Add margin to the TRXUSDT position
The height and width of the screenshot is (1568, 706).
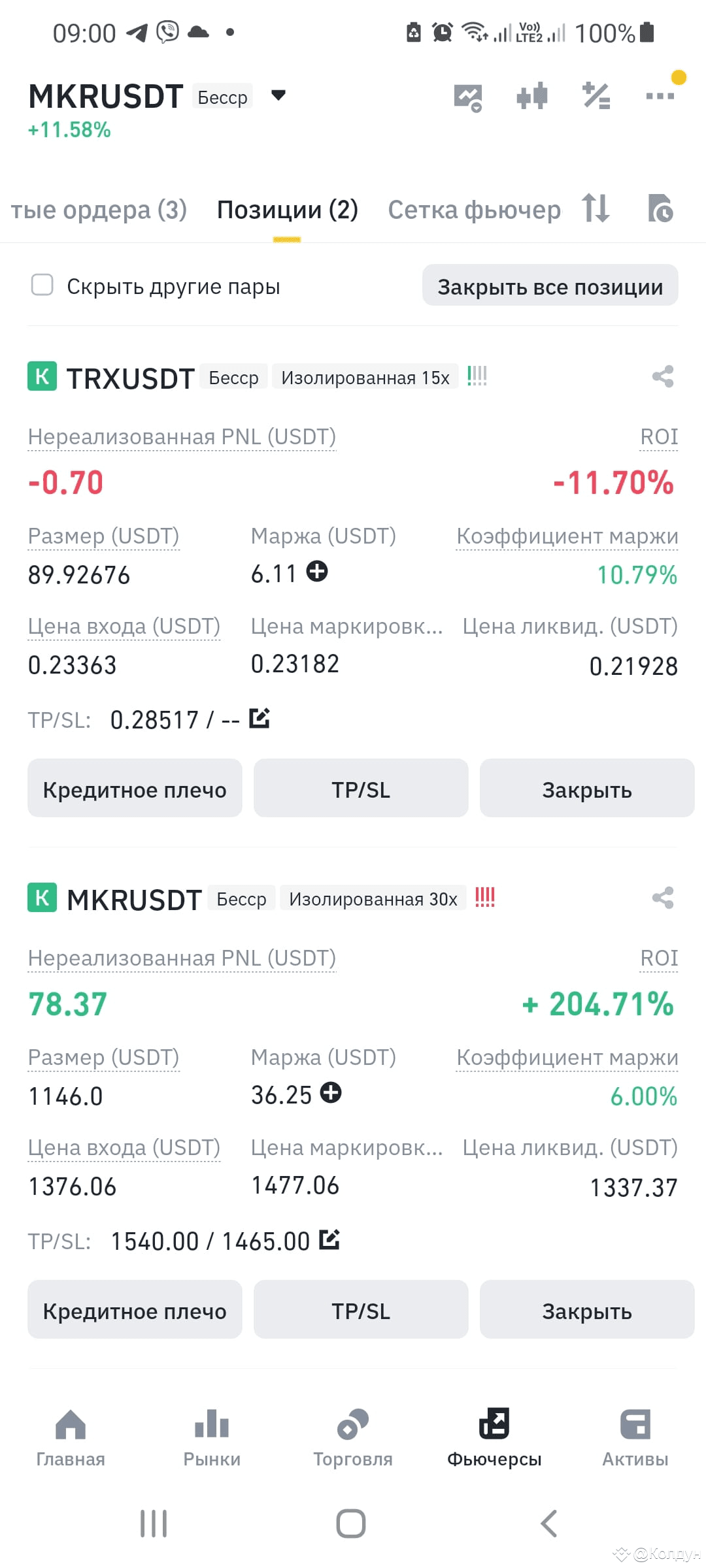pyautogui.click(x=317, y=571)
